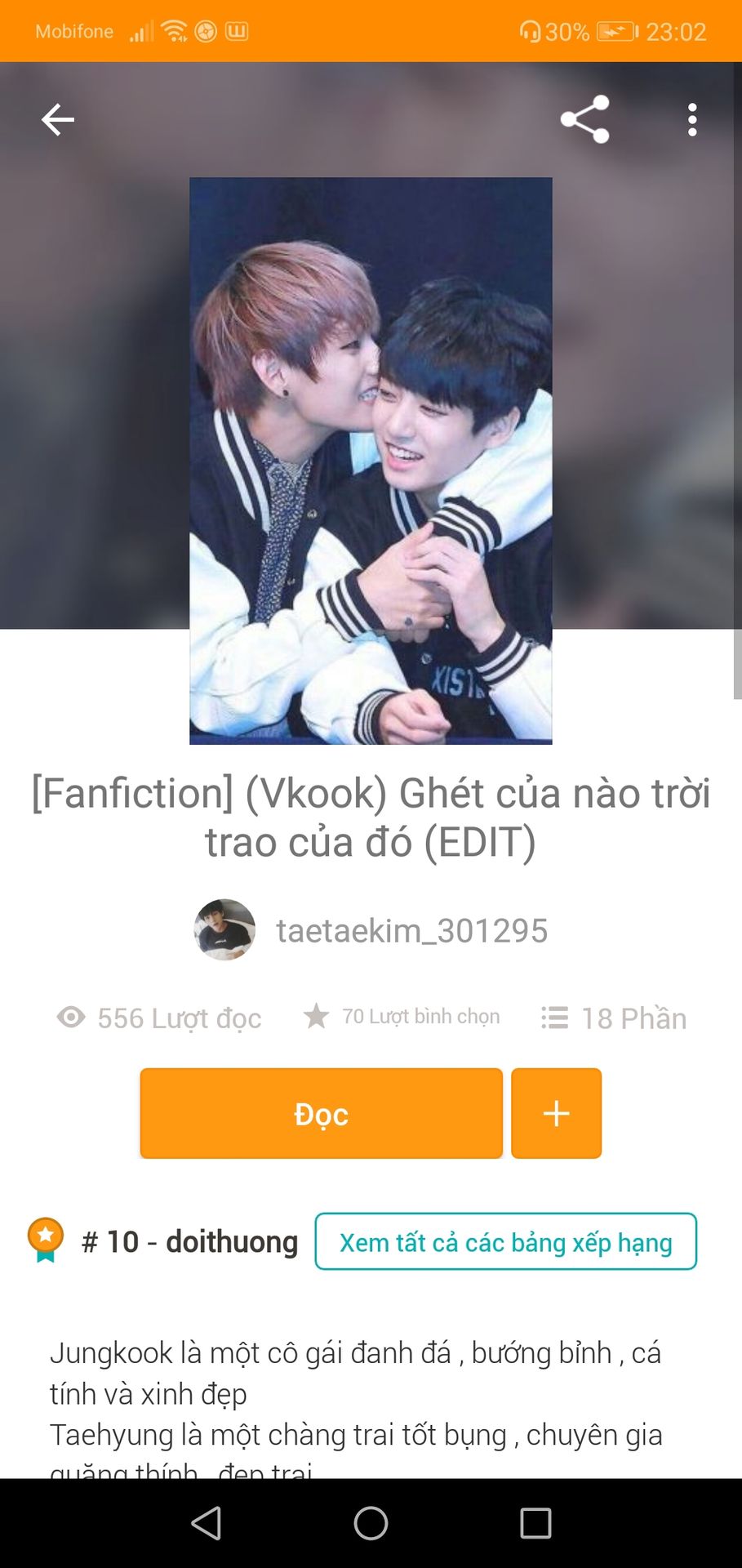Open recent apps from navigation bar

click(535, 1523)
